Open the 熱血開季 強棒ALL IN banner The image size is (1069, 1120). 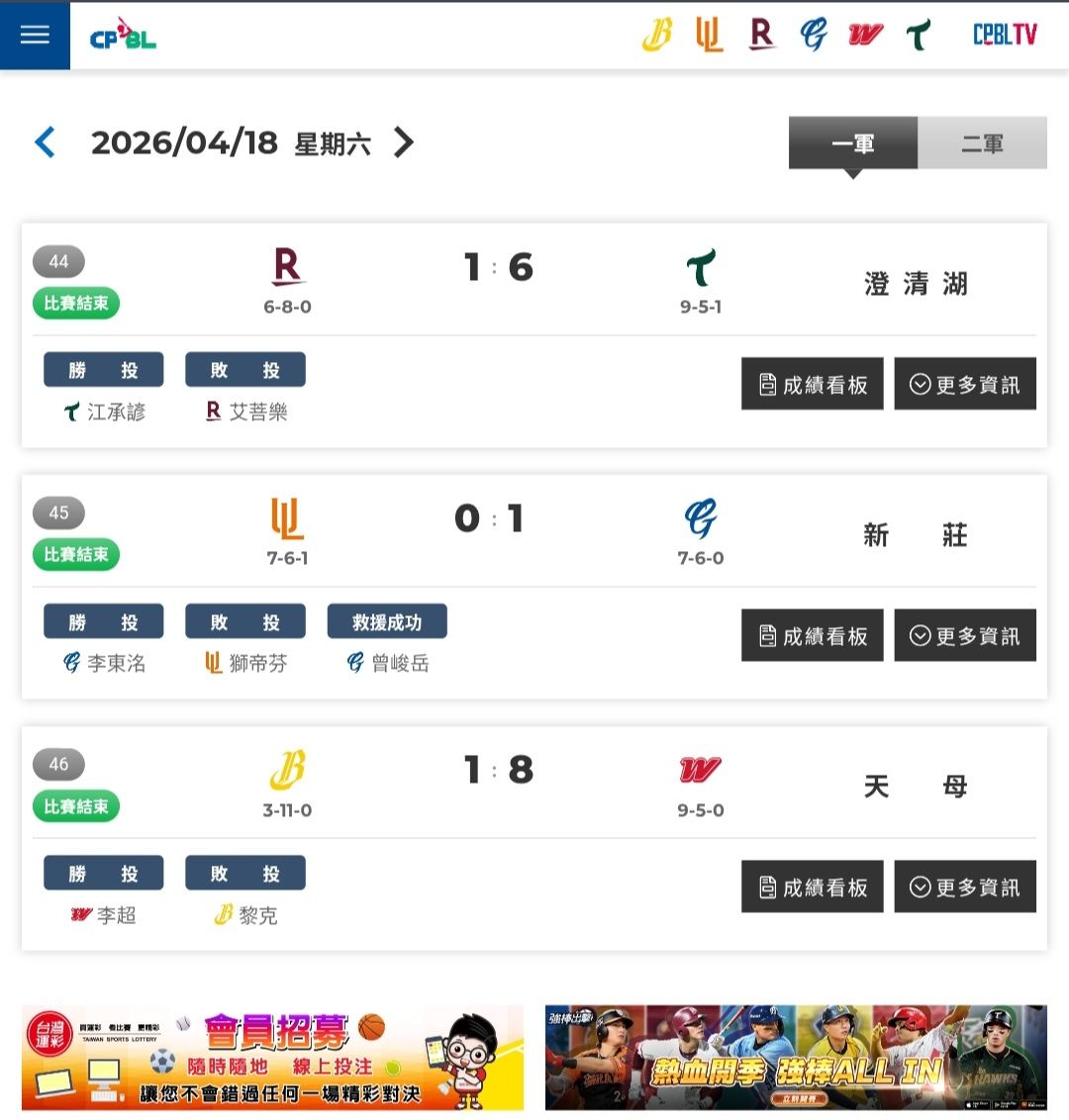pyautogui.click(x=796, y=1057)
